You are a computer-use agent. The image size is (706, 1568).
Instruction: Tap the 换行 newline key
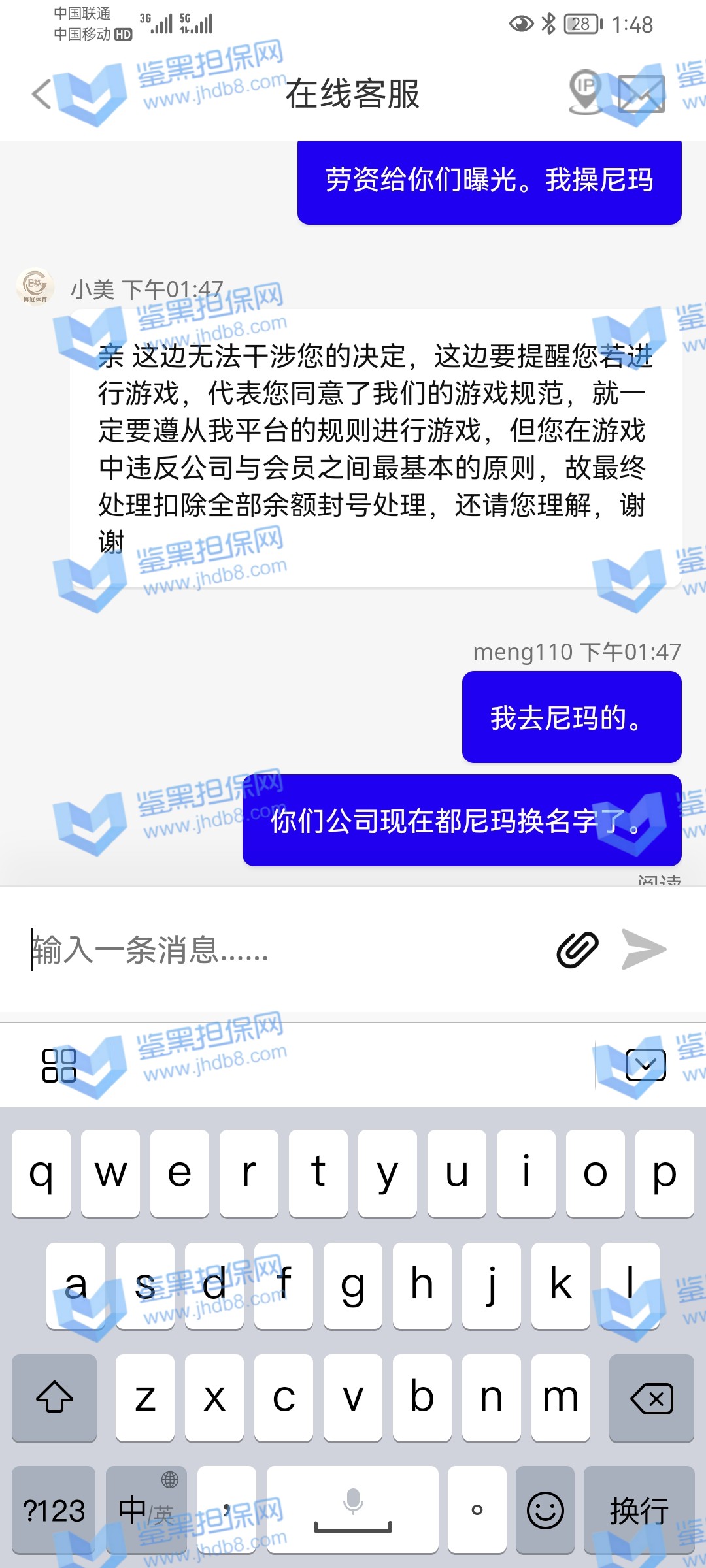pyautogui.click(x=639, y=1510)
